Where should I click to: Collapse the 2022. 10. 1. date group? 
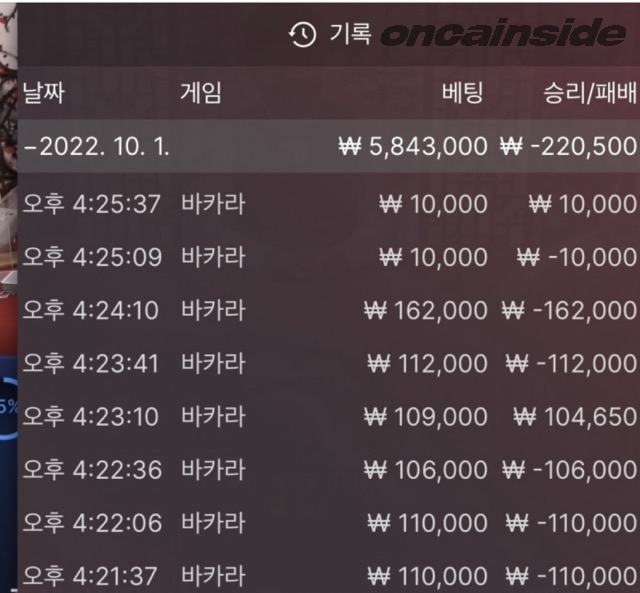click(96, 146)
